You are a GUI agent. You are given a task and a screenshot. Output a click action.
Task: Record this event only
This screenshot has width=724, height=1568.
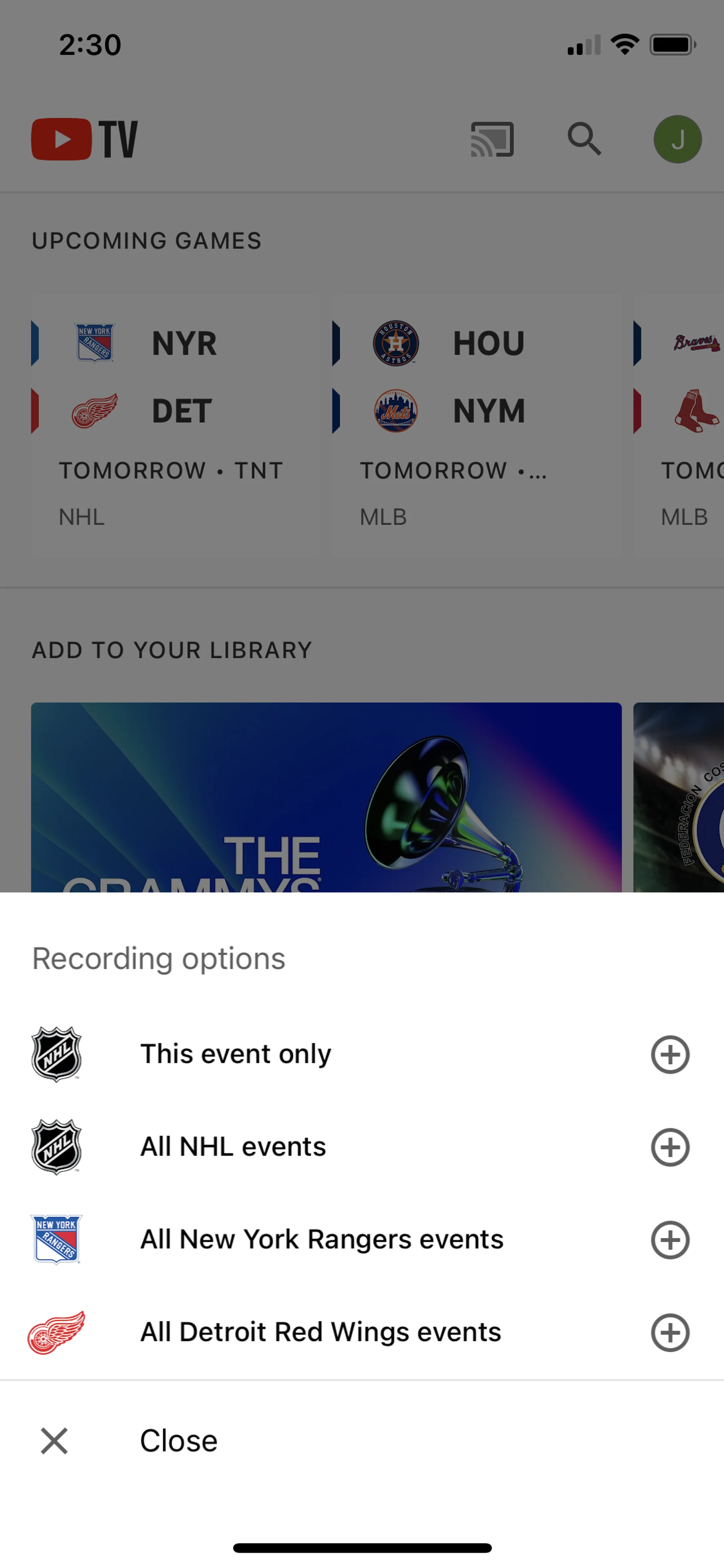670,1054
